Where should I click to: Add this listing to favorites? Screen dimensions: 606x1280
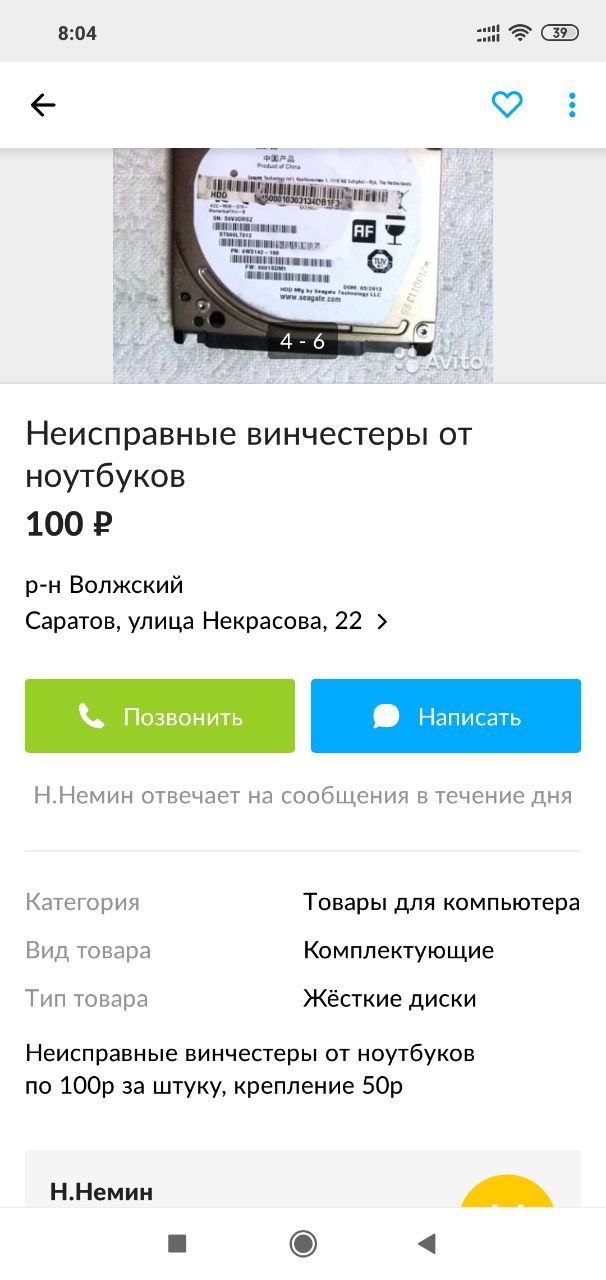[x=507, y=105]
